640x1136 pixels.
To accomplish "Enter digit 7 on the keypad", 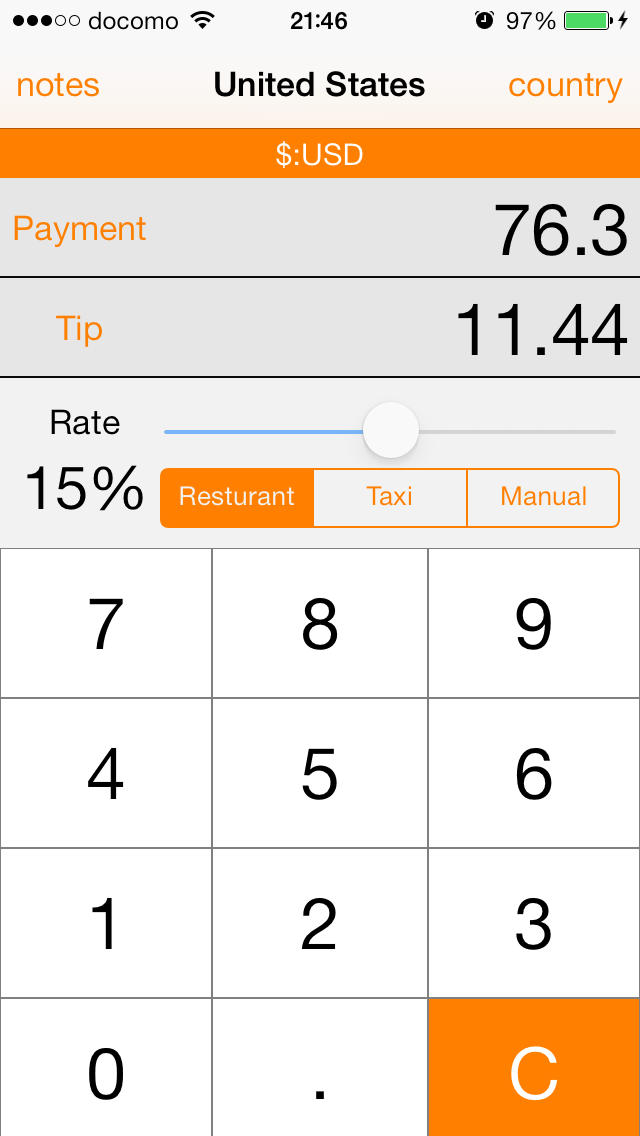I will (106, 623).
